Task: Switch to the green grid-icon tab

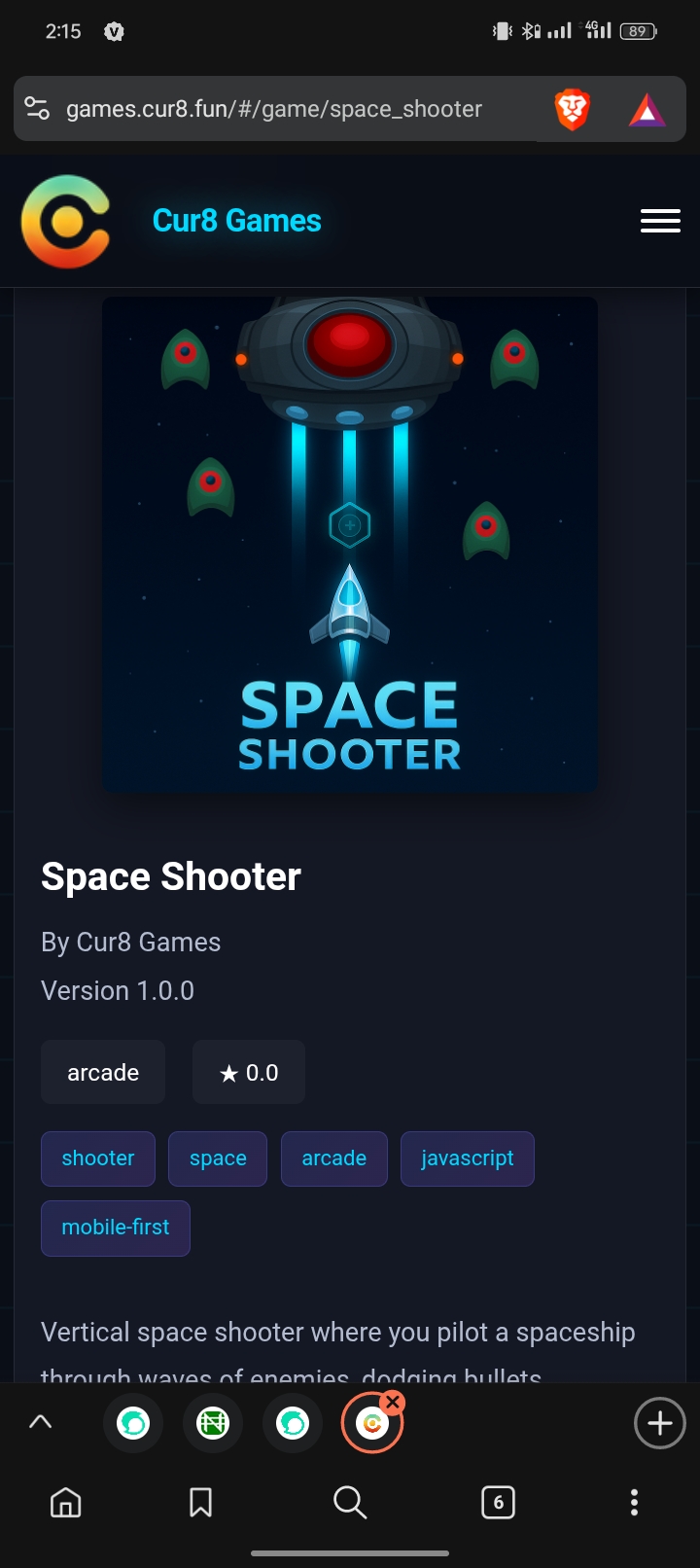Action: (x=213, y=1423)
